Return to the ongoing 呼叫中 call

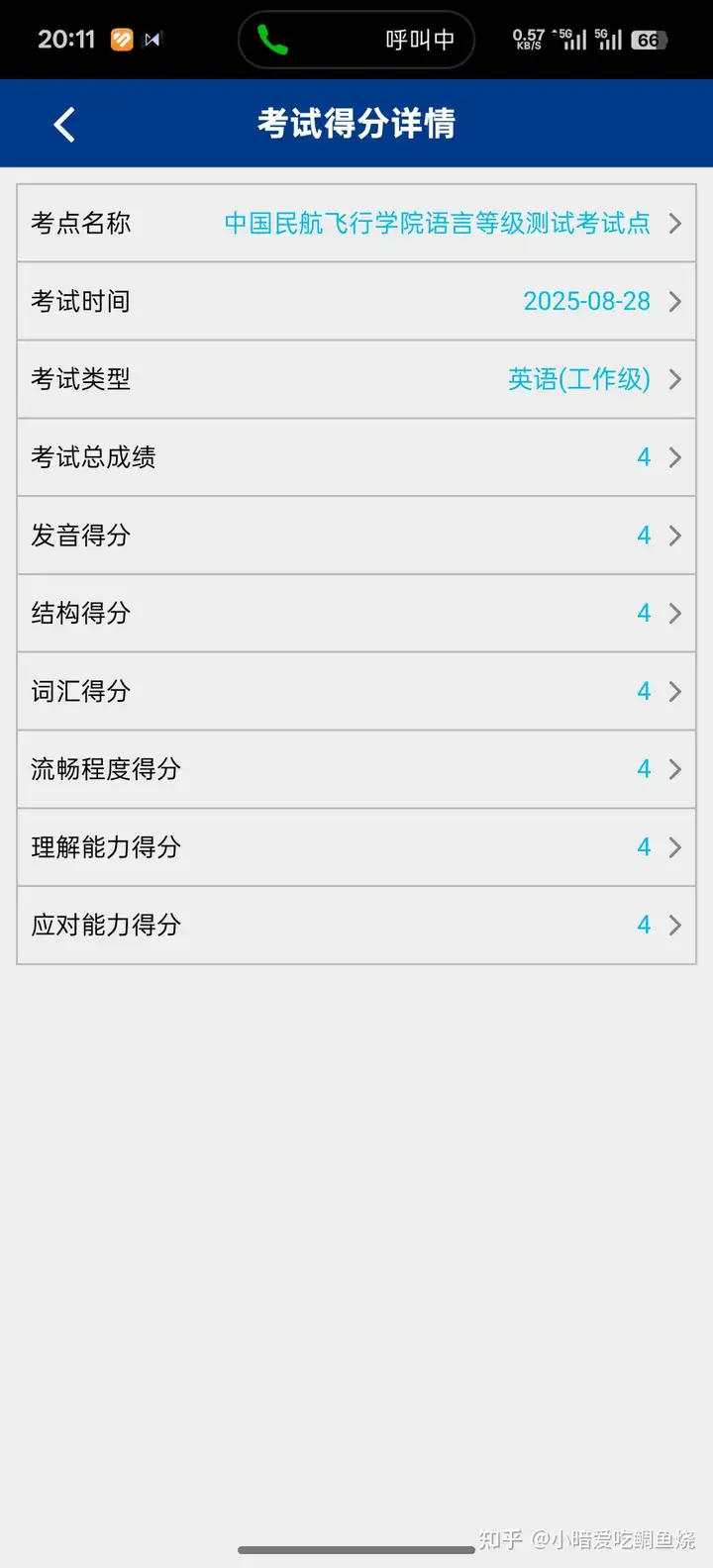coord(356,40)
